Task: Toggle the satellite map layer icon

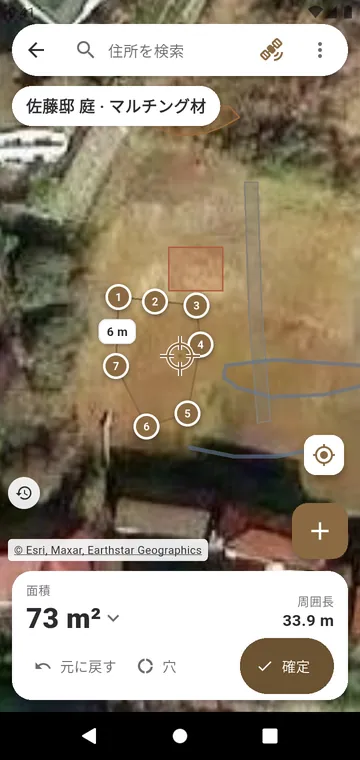Action: coord(272,50)
